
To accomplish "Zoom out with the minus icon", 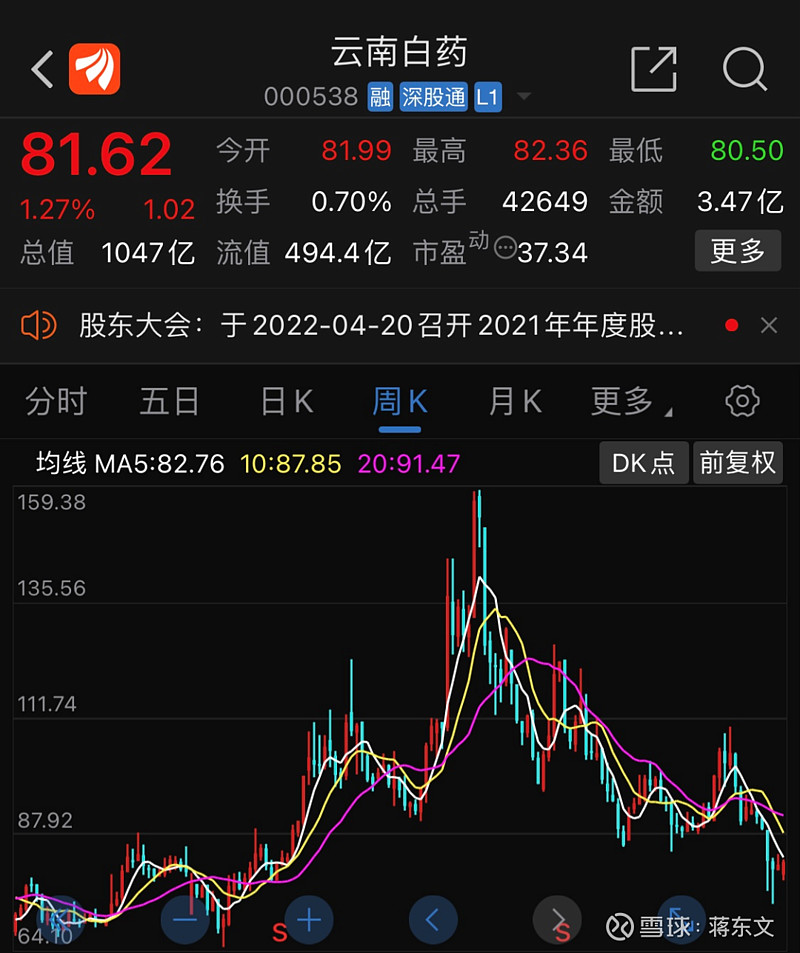I will pyautogui.click(x=184, y=918).
